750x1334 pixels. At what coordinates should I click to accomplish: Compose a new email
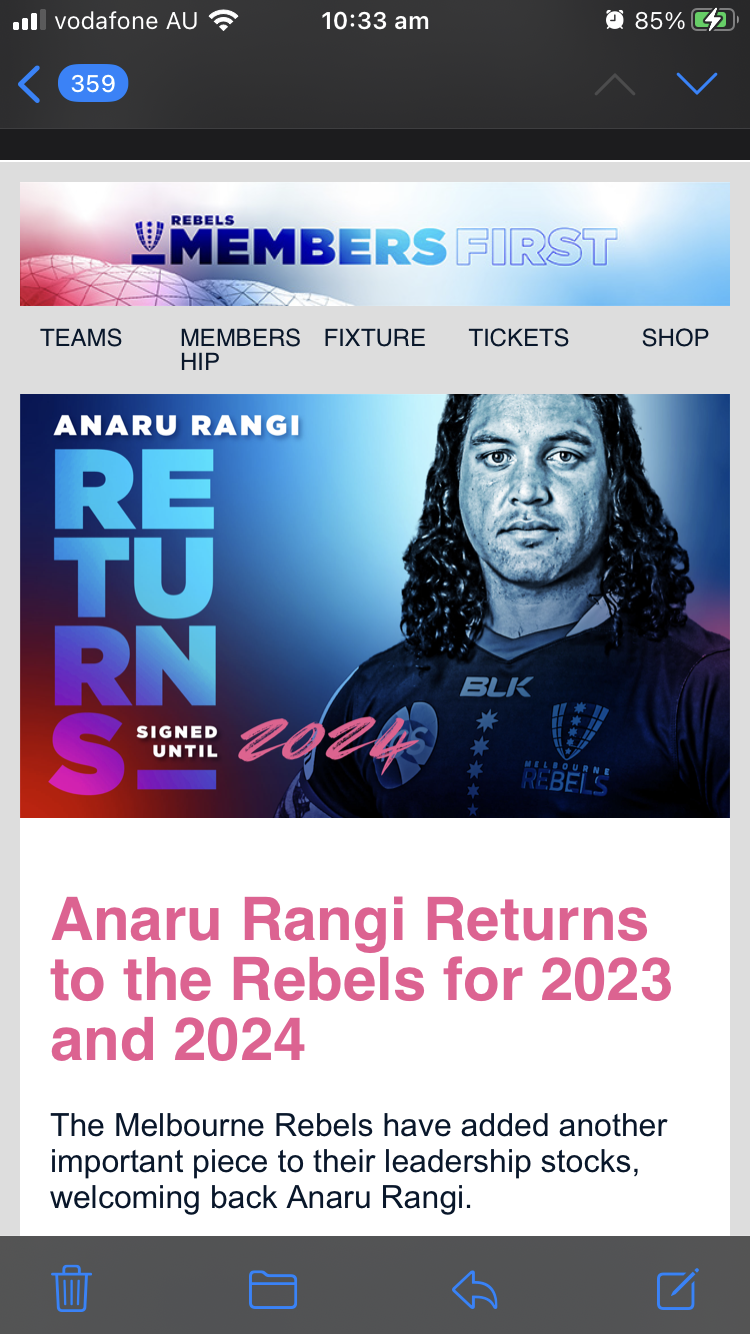(x=677, y=1288)
